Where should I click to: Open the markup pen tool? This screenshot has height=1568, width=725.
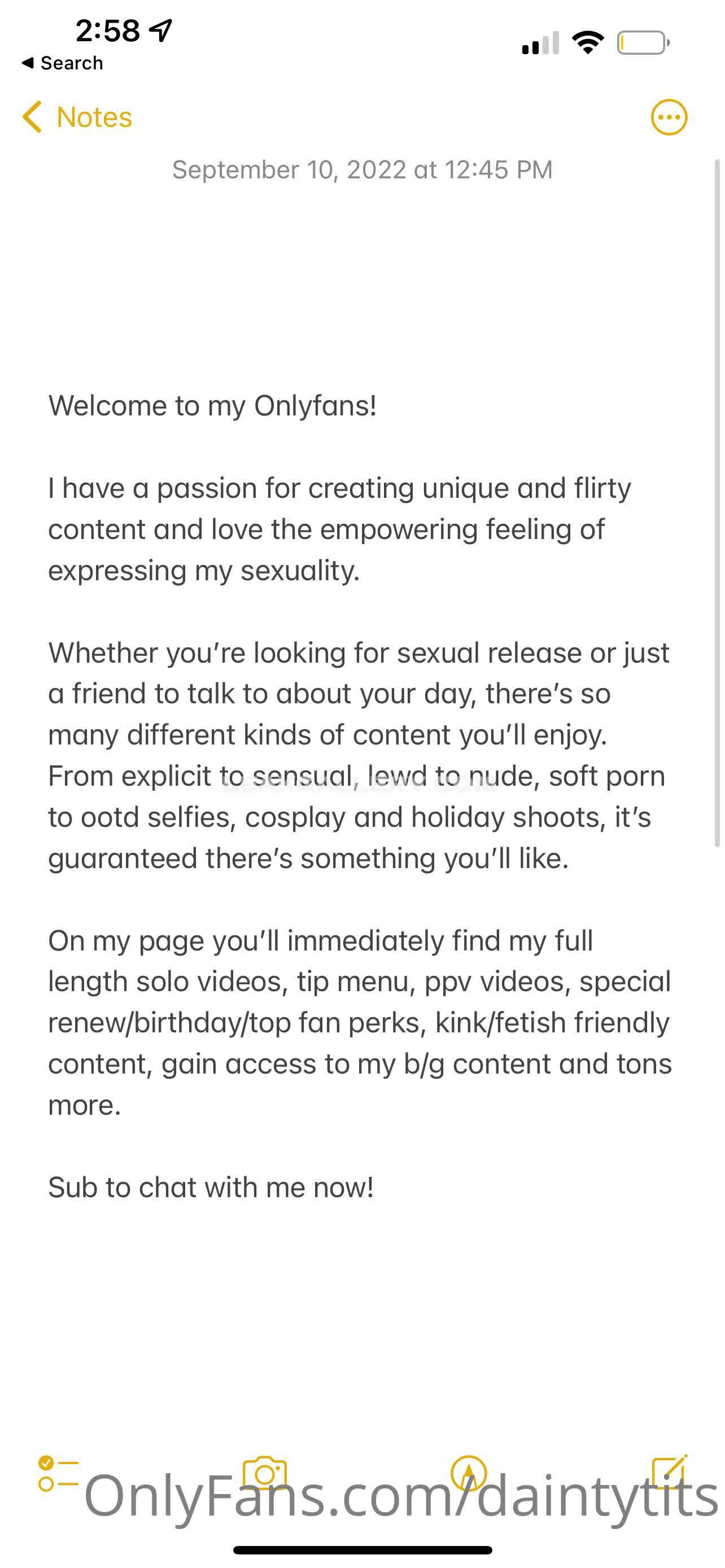pos(468,1473)
